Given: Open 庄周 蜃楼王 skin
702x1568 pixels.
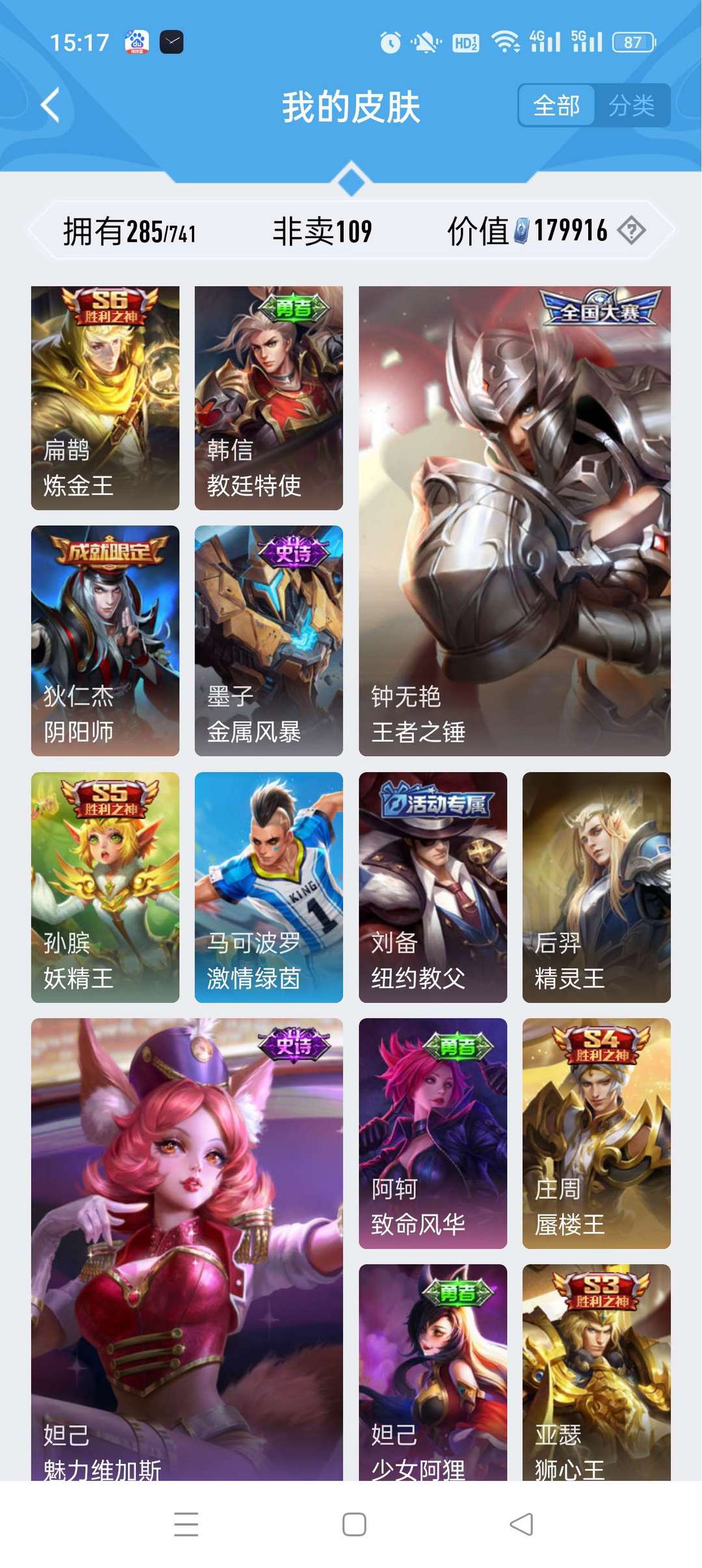Looking at the screenshot, I should pyautogui.click(x=597, y=1133).
